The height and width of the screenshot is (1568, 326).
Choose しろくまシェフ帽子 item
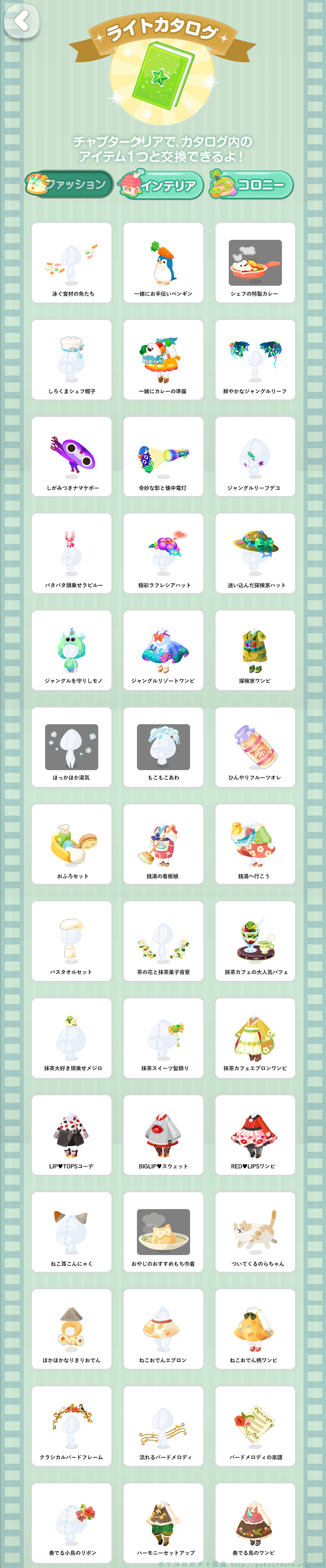(x=72, y=360)
